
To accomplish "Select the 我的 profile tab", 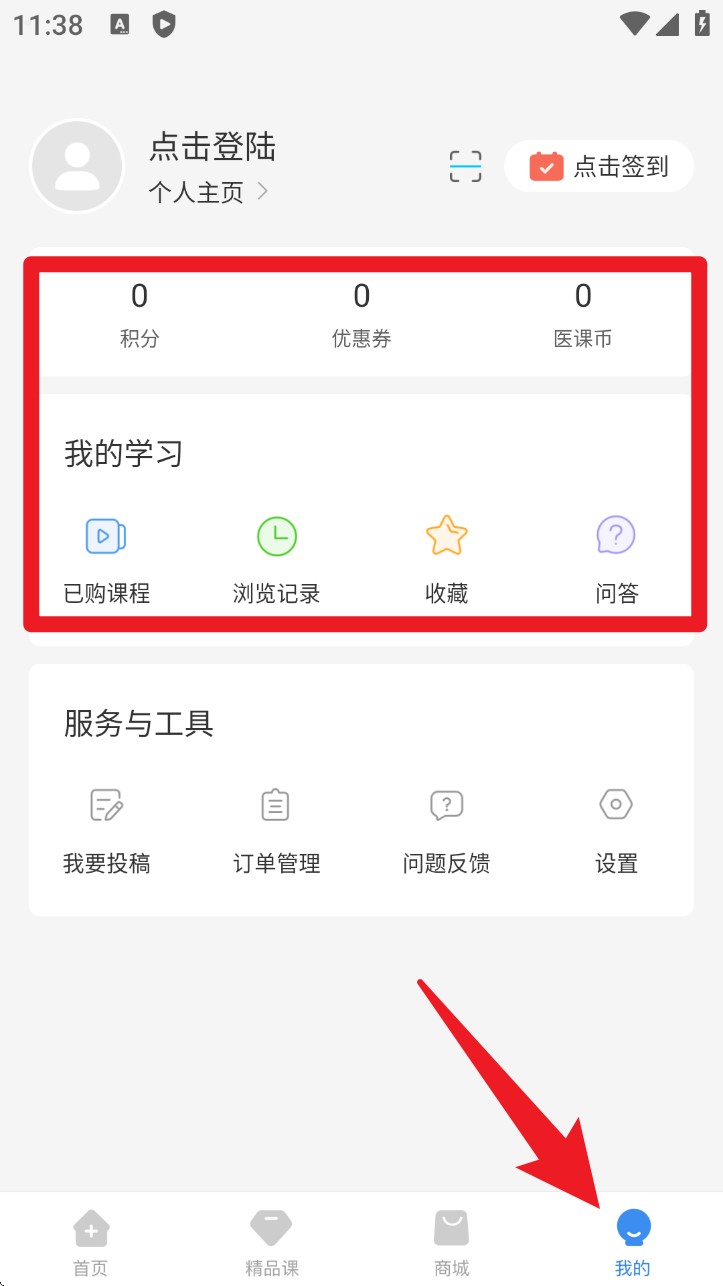I will point(632,1238).
